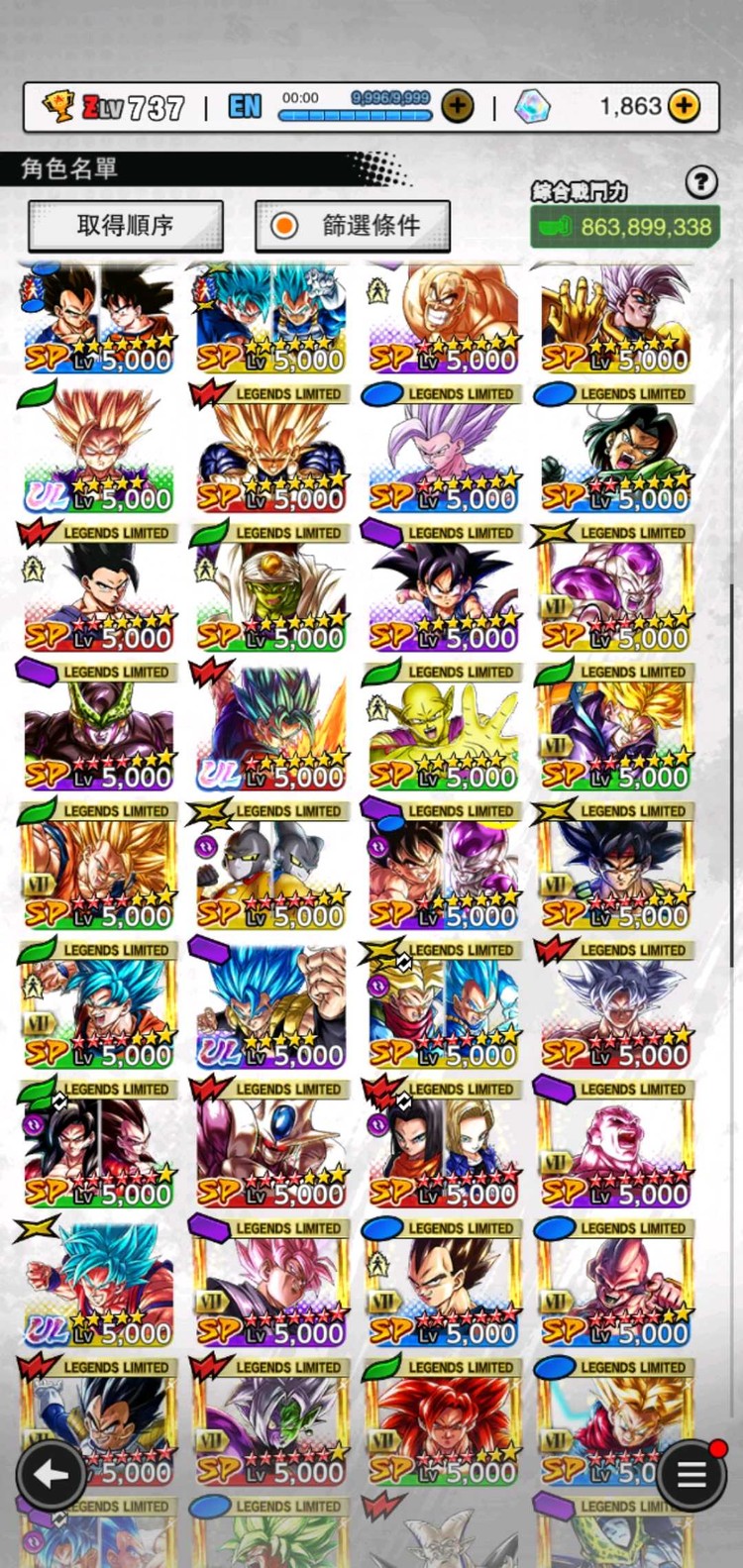Open the Ultra Super Saiyan 2 Gohan character card

99,449
